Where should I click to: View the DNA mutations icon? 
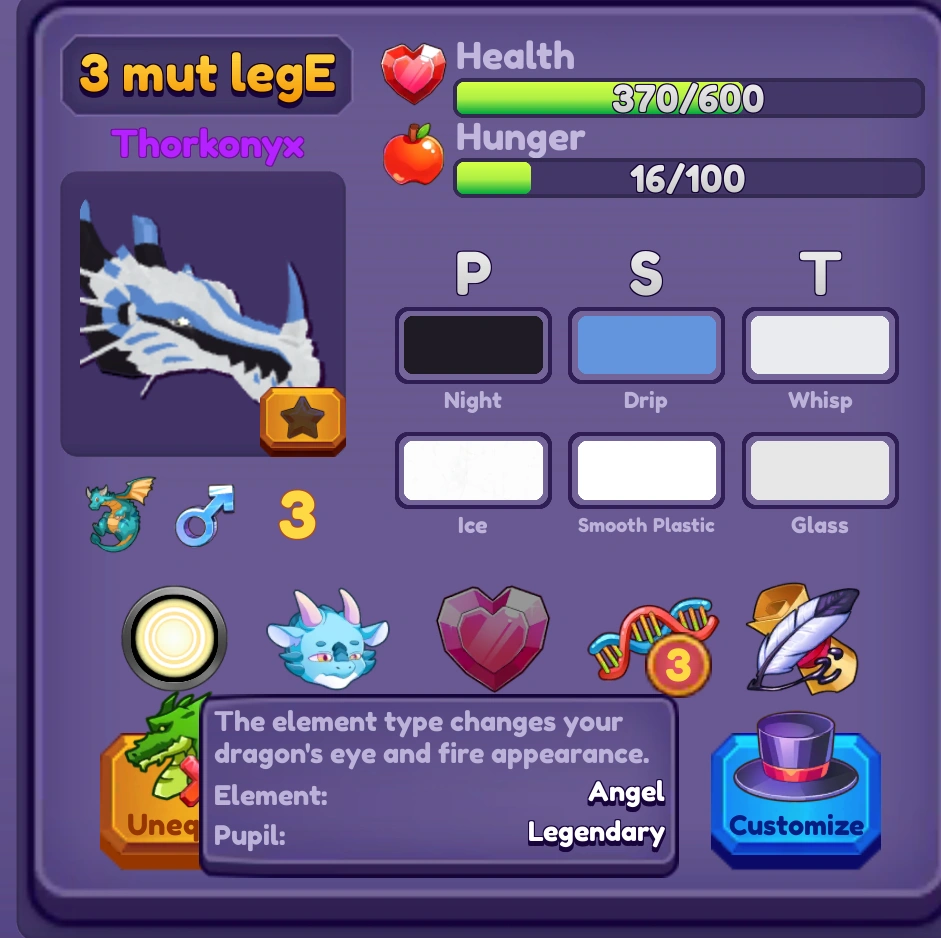point(651,645)
